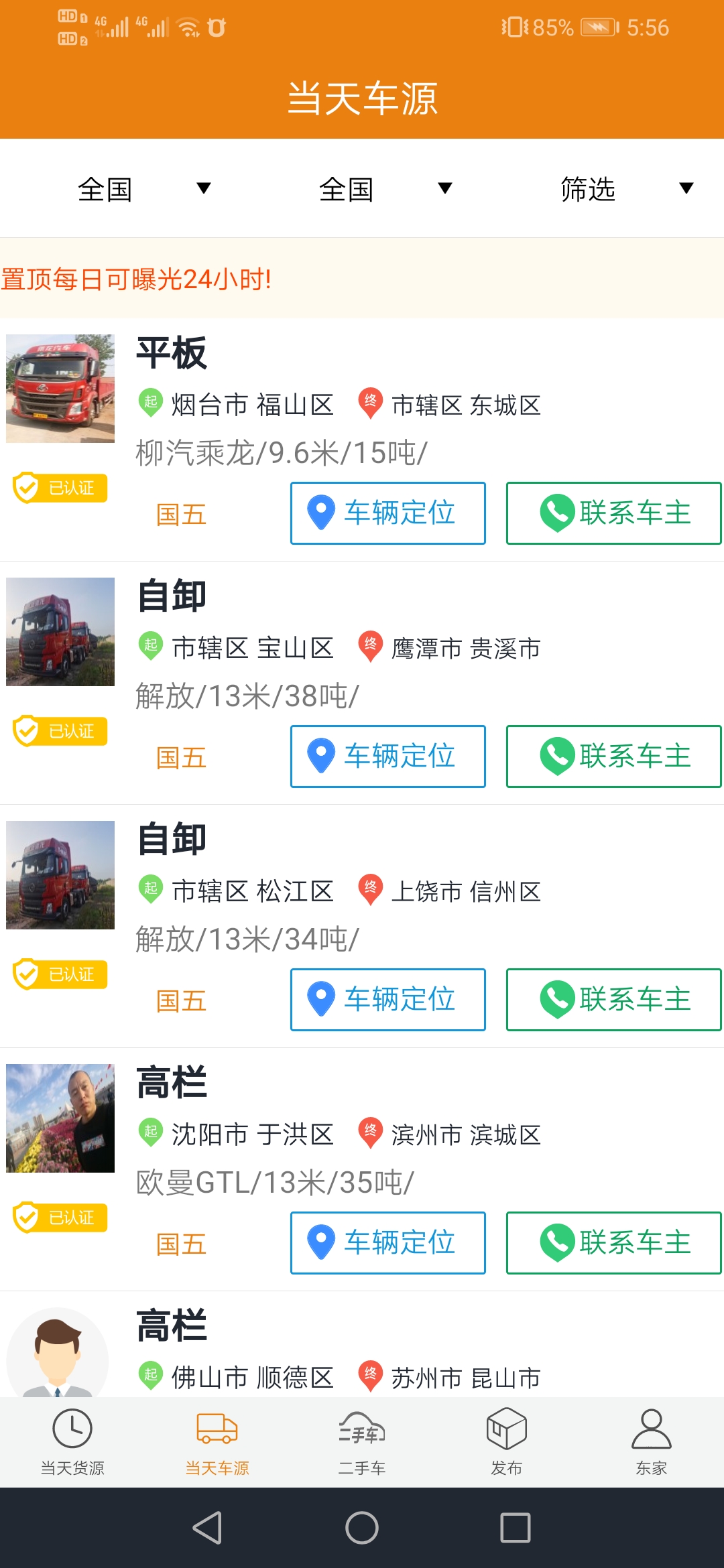Locate the 欧曼GTL 13米 35吨 truck
The height and width of the screenshot is (1568, 724).
(387, 1243)
